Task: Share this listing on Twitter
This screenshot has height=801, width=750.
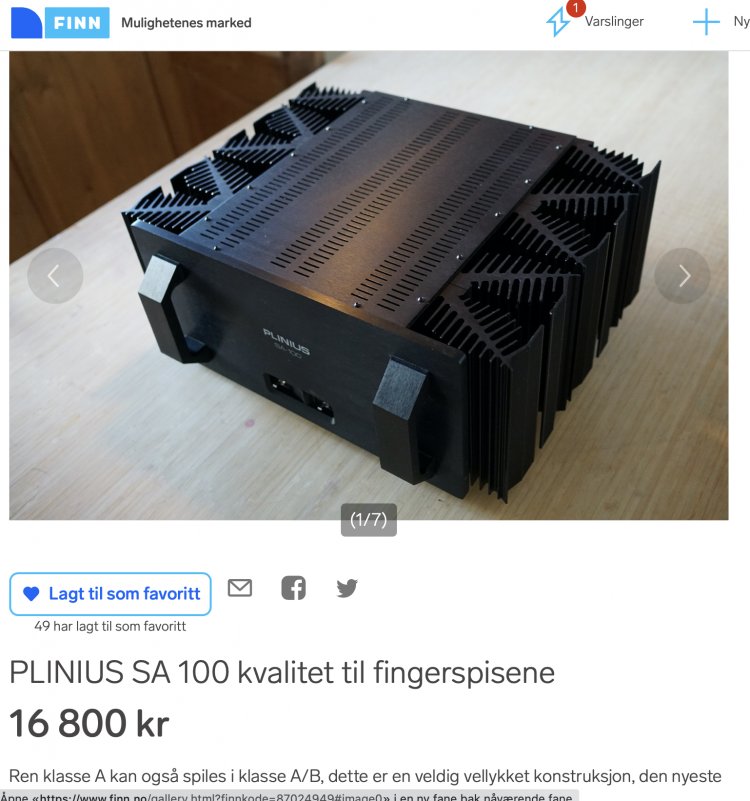Action: pyautogui.click(x=347, y=588)
